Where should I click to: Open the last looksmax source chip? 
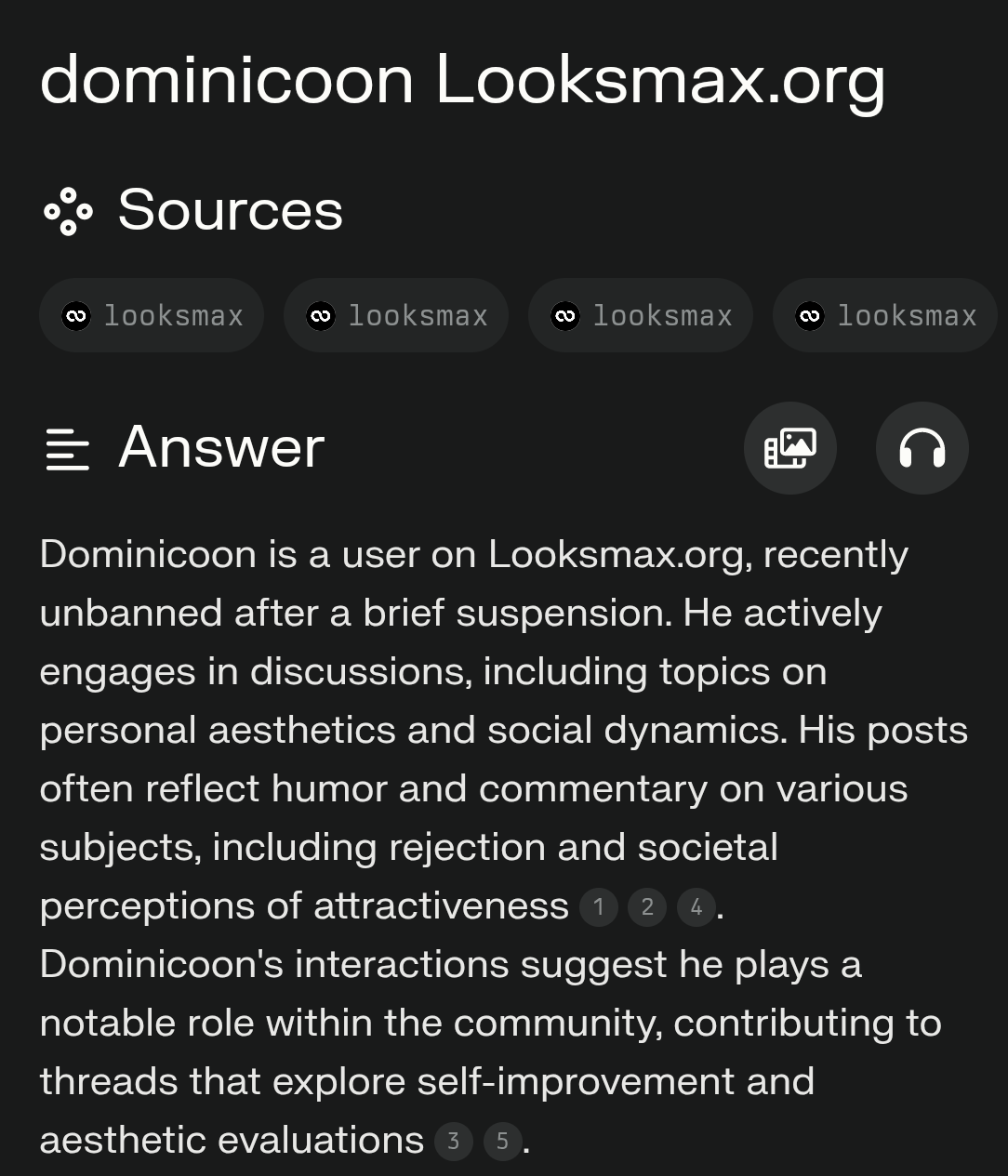[x=884, y=315]
